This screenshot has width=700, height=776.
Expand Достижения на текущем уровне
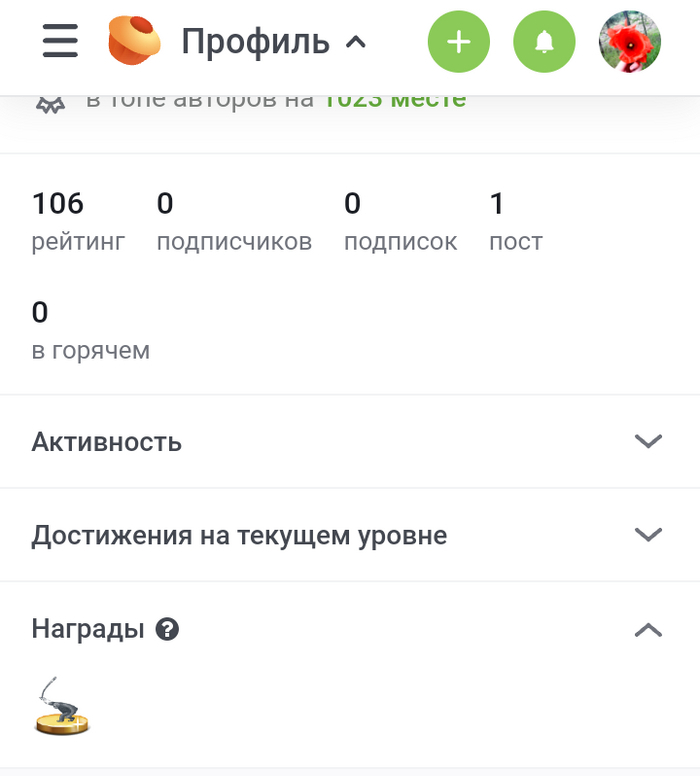(x=648, y=535)
